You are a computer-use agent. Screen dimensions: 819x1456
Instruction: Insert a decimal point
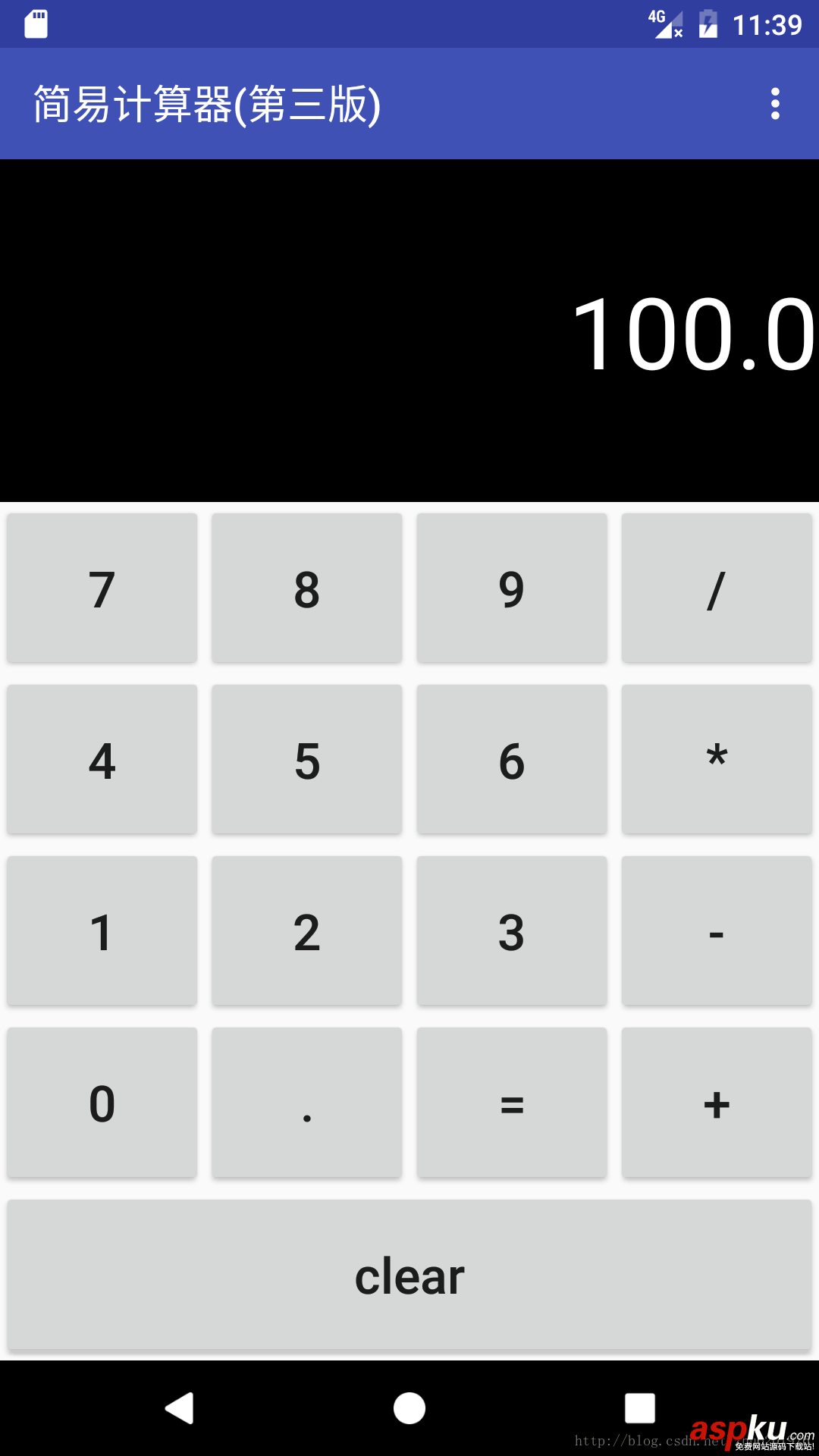pos(307,1103)
